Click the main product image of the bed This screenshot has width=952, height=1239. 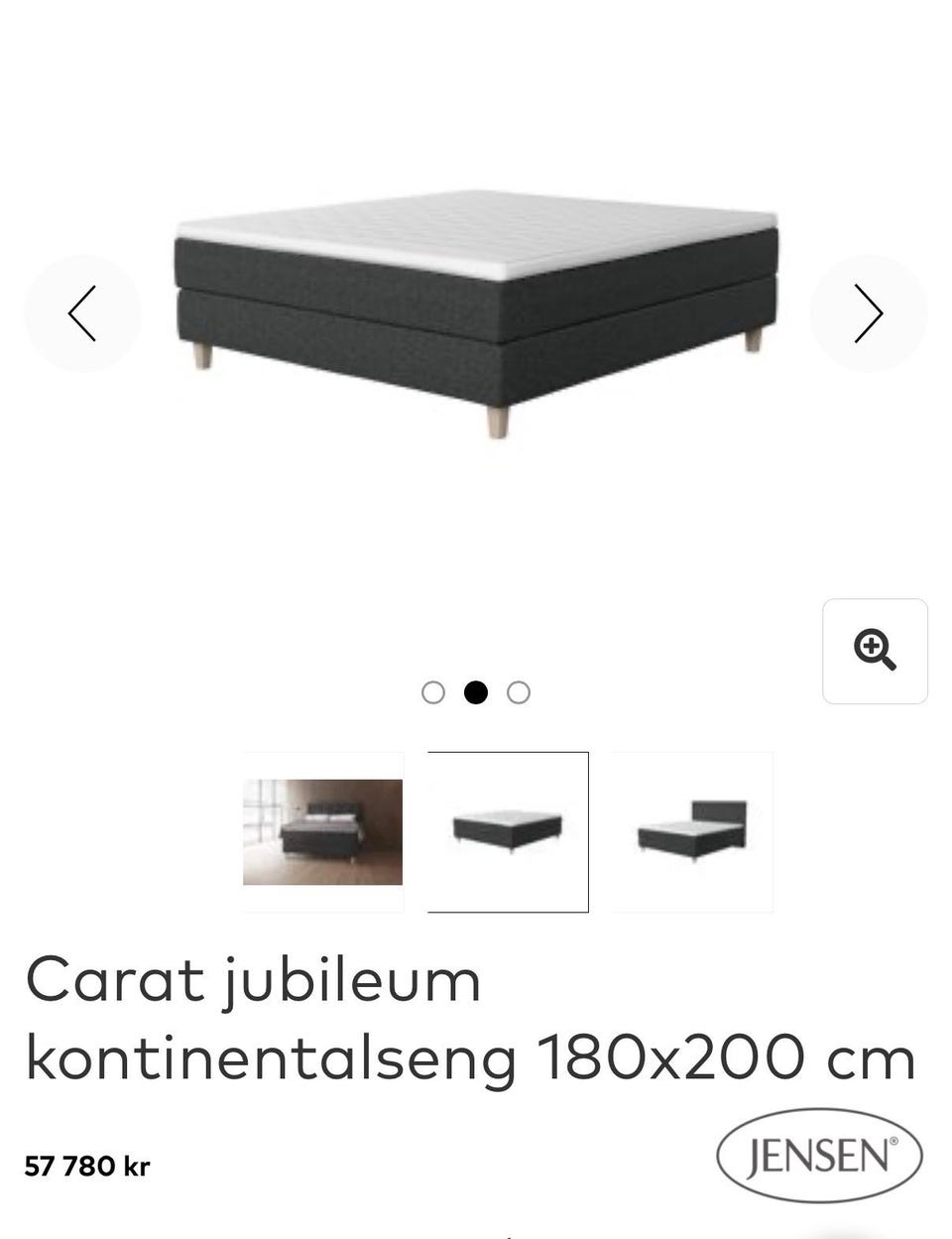476,308
